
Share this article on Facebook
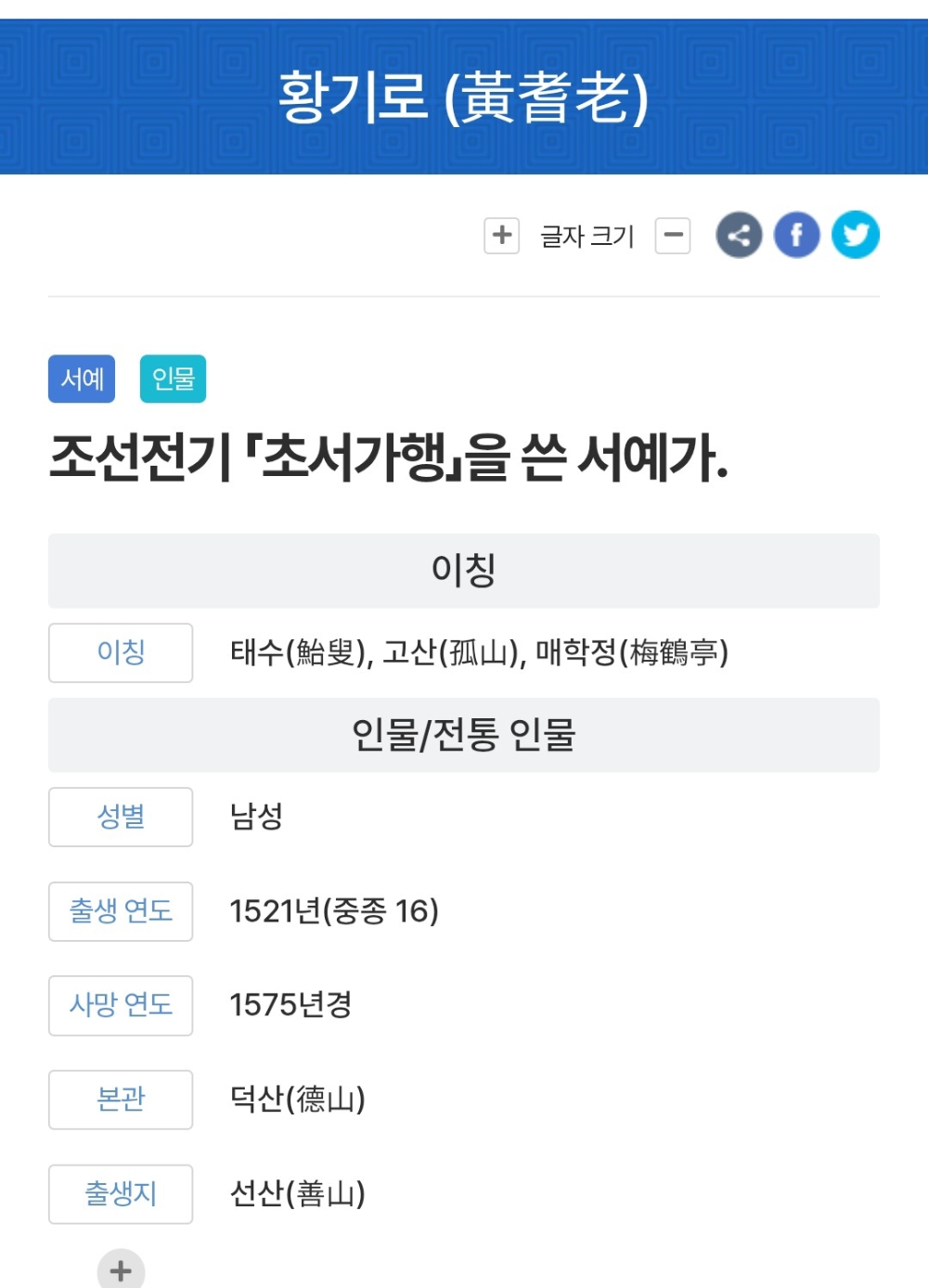point(796,236)
